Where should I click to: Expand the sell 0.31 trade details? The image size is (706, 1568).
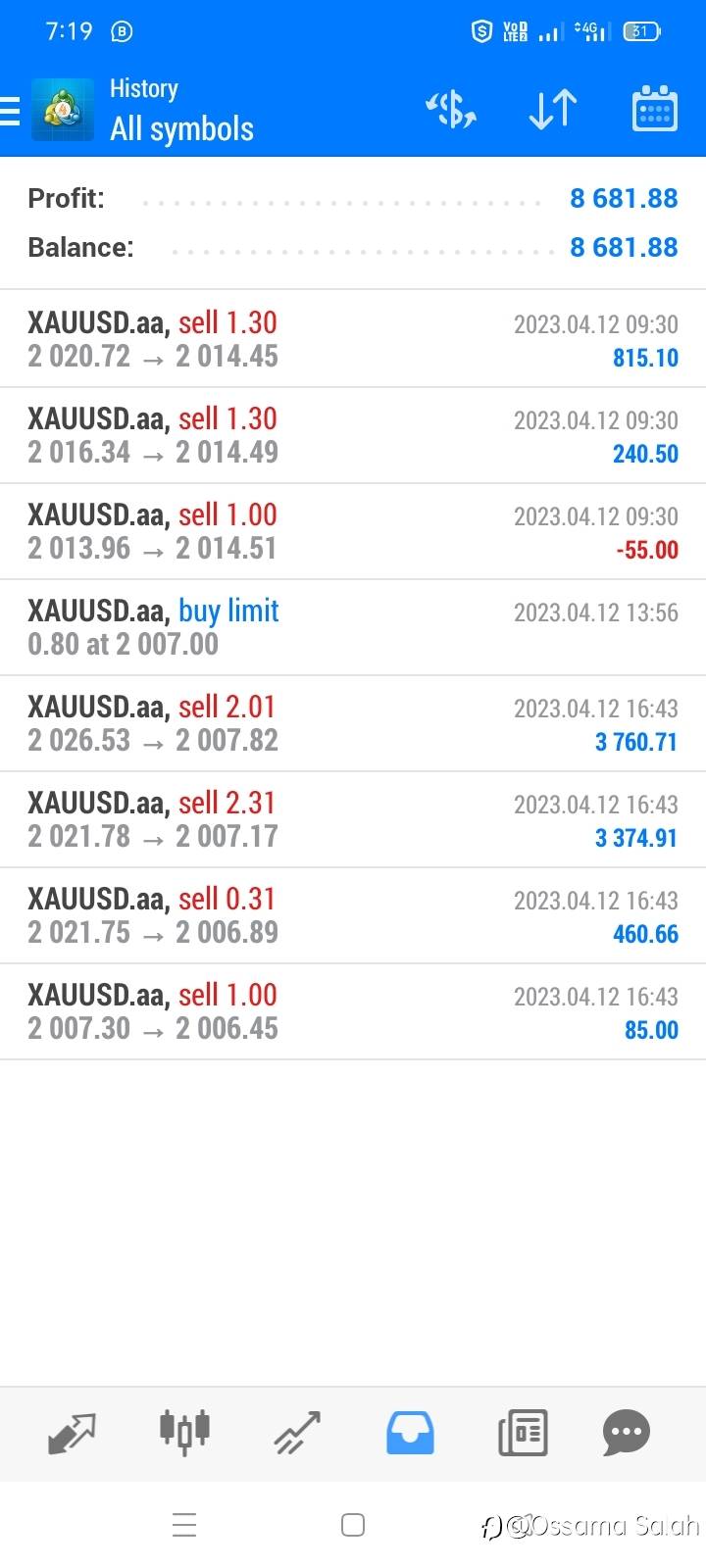tap(353, 915)
